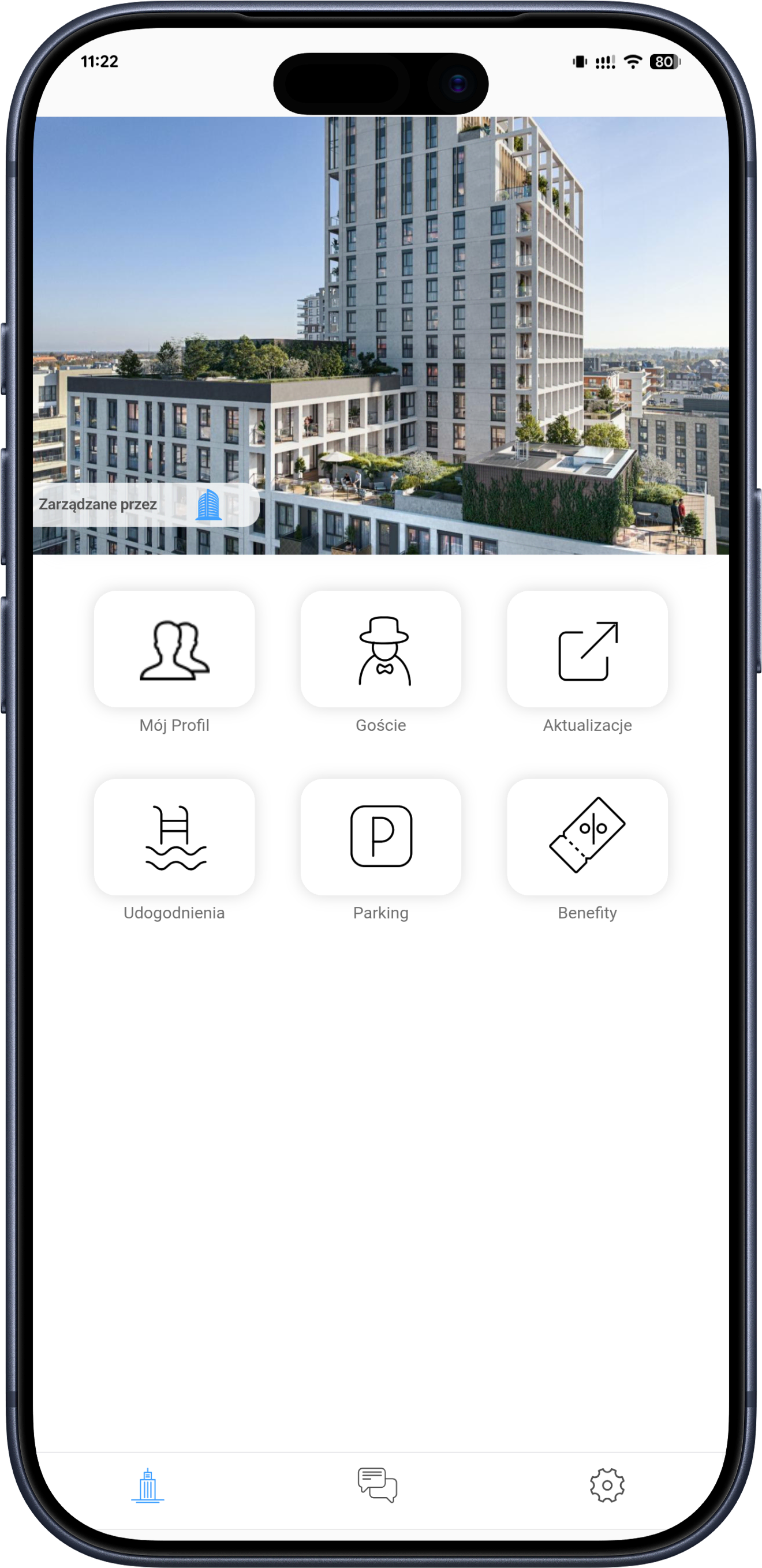Image resolution: width=762 pixels, height=1568 pixels.
Task: Select the Parking tile
Action: 380,836
